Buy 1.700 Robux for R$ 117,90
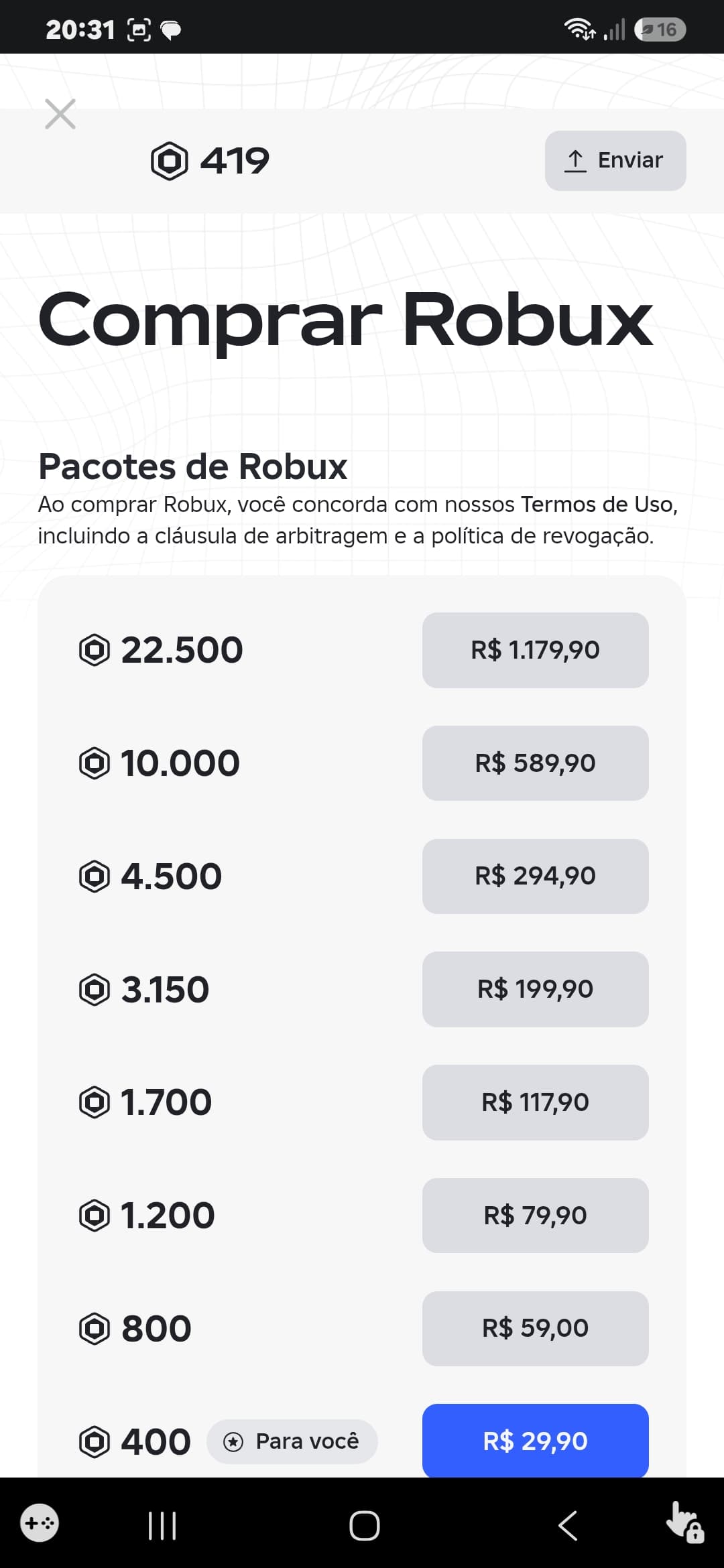Screen dimensions: 724x1568 tap(535, 1102)
